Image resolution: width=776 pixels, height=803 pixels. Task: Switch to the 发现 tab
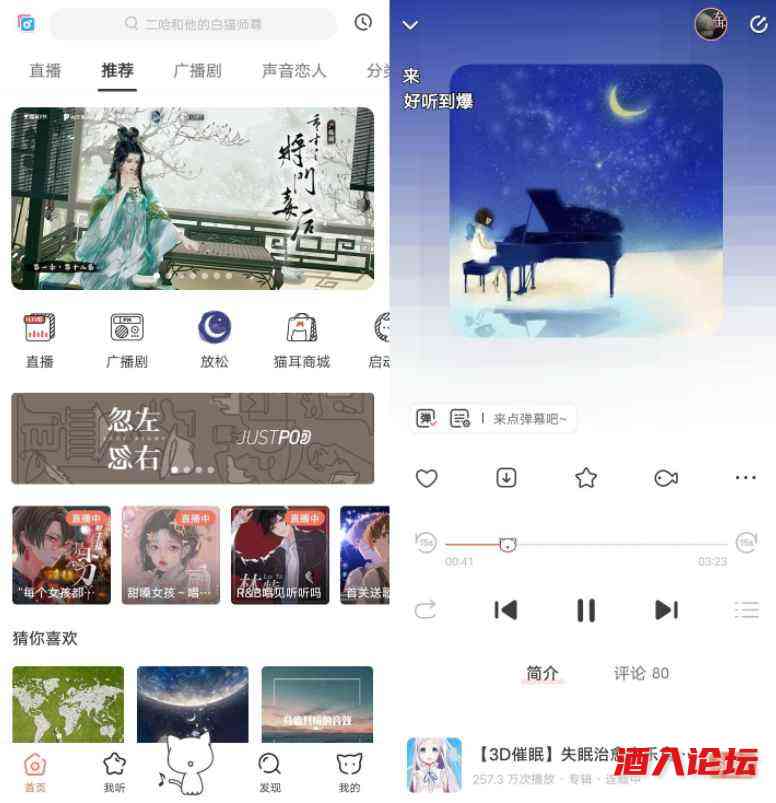(270, 772)
